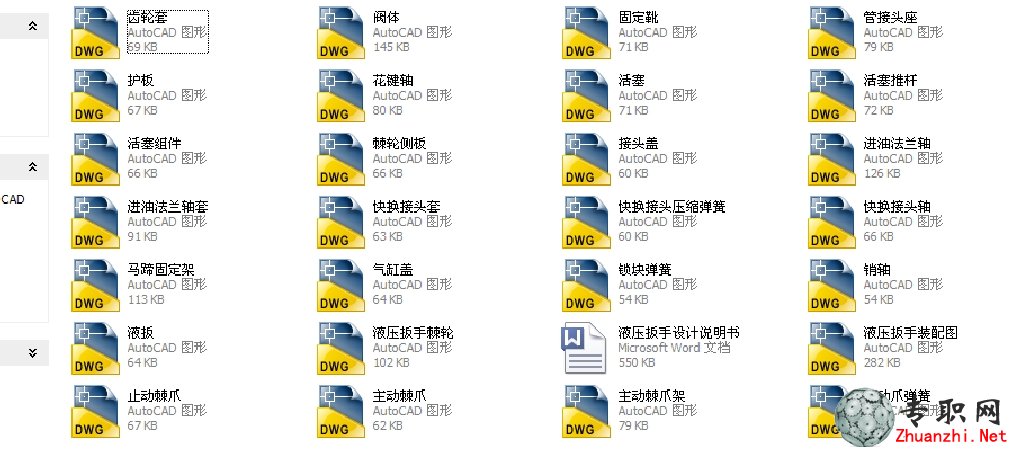
Task: Open the 活塞推杆 file
Action: 832,95
